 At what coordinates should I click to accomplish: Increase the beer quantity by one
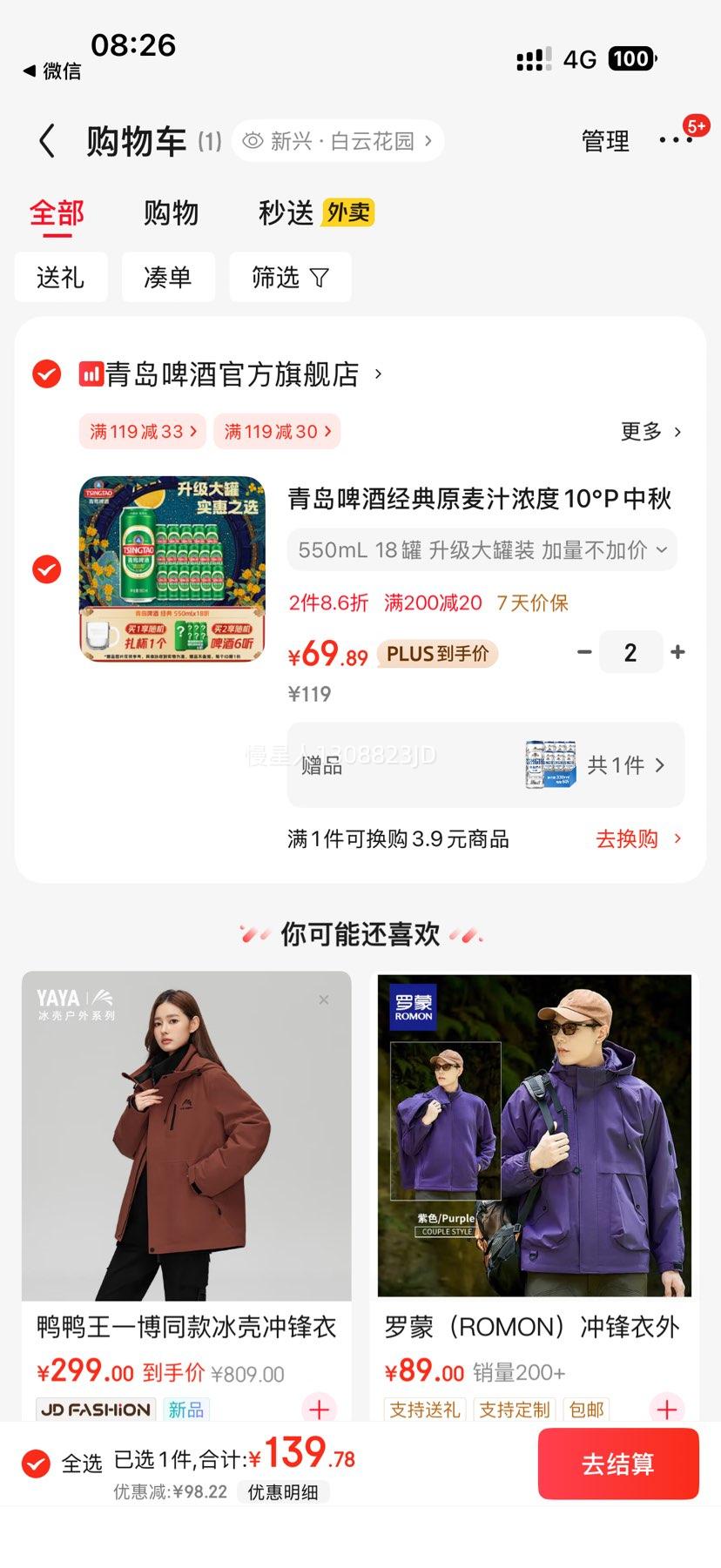(x=677, y=652)
